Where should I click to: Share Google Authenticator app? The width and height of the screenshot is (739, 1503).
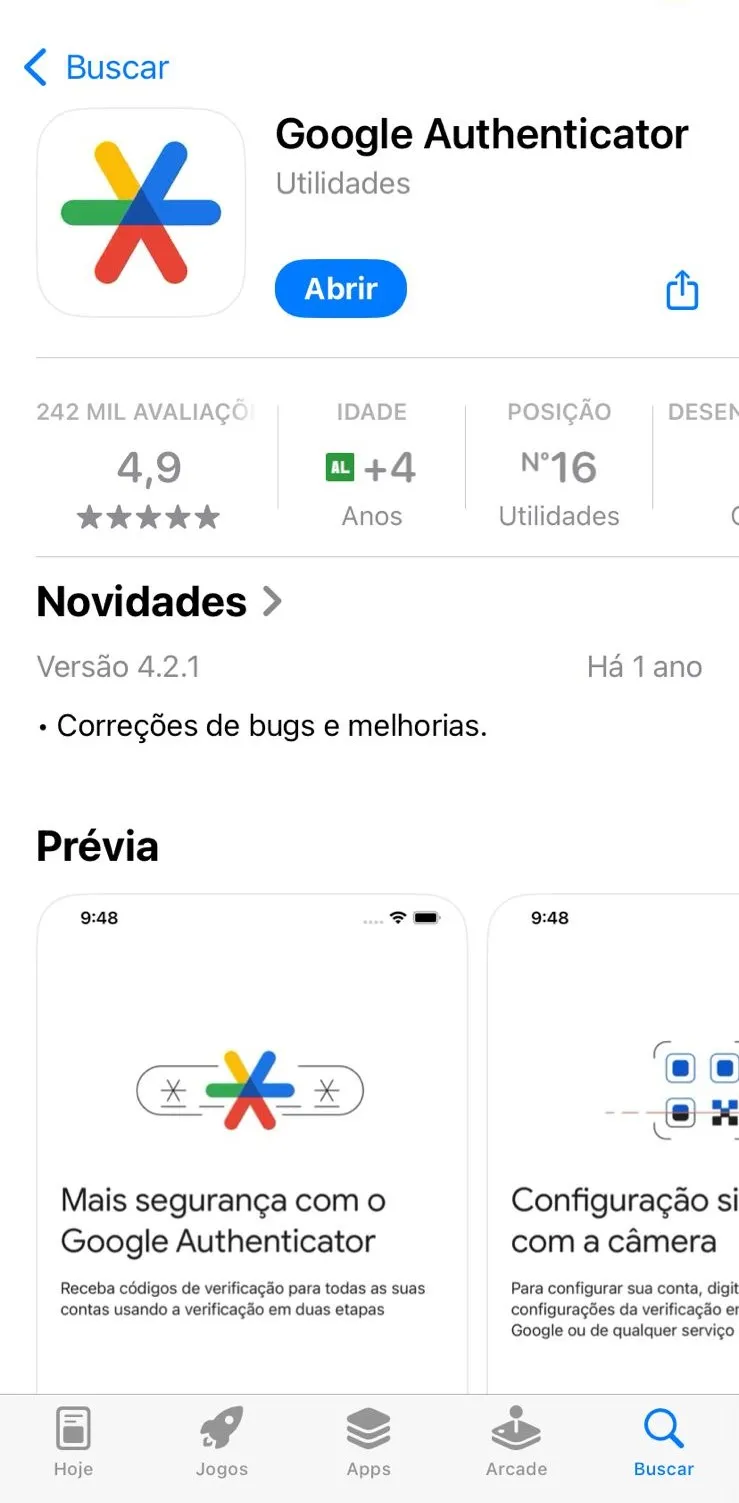[682, 290]
